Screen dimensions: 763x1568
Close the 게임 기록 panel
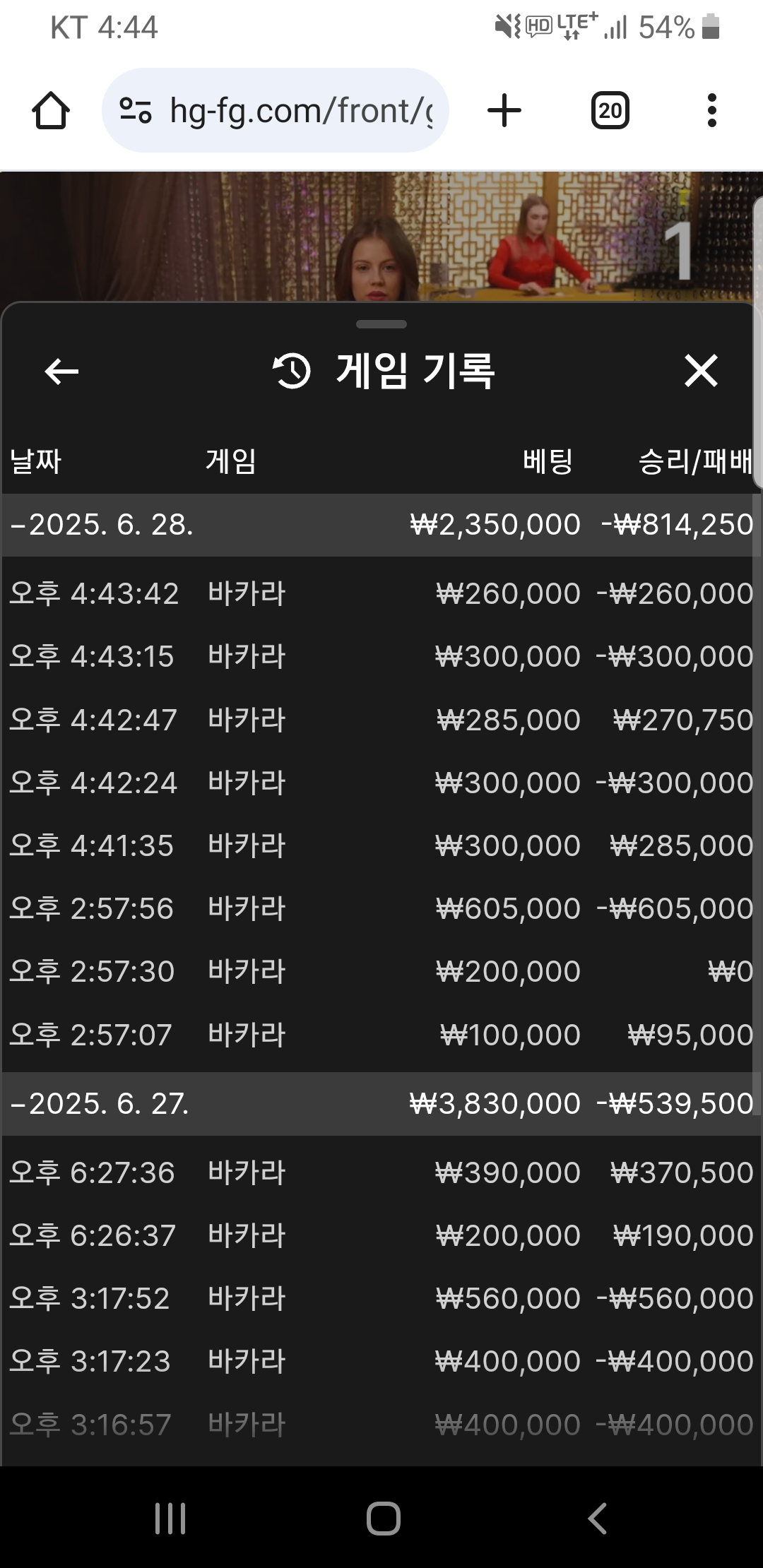701,372
